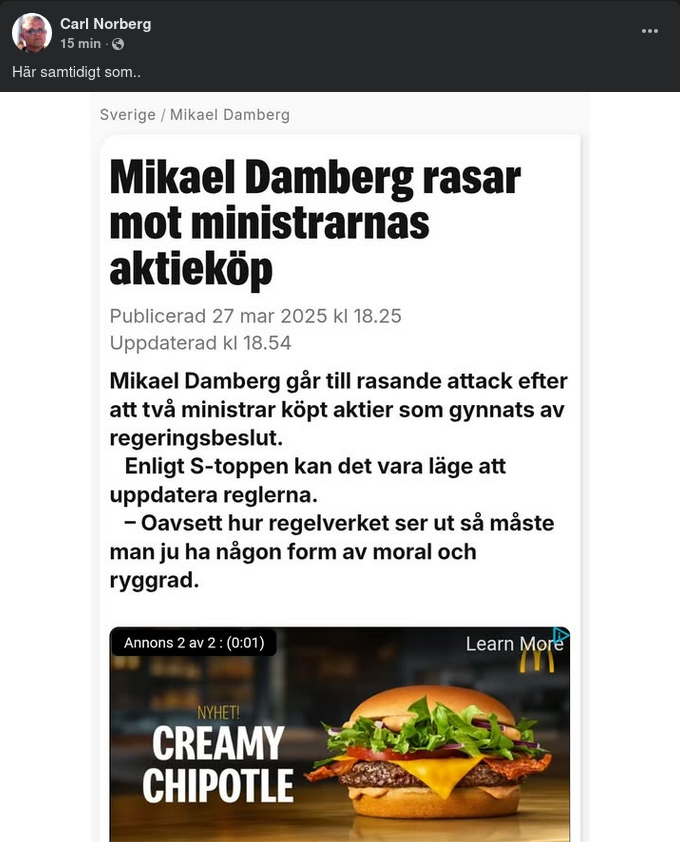Open the shared Mikael Damberg article image
This screenshot has height=842, width=680.
[340, 400]
